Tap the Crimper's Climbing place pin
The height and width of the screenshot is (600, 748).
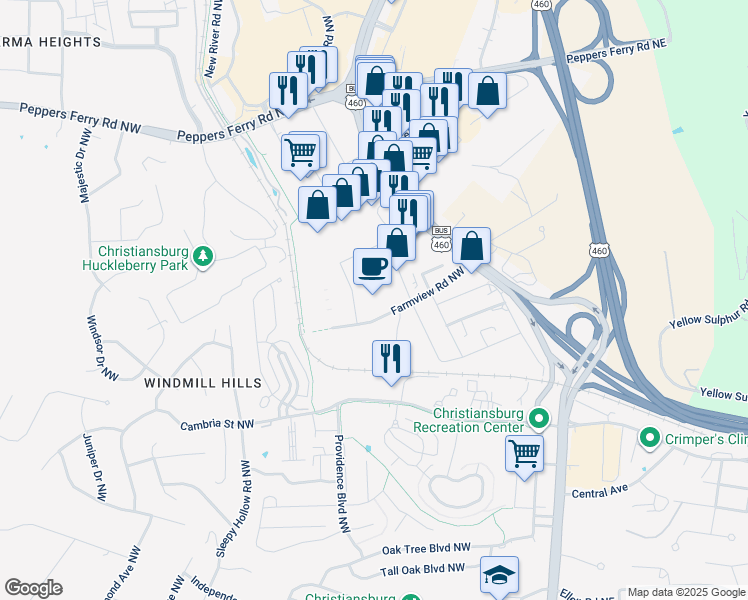650,438
